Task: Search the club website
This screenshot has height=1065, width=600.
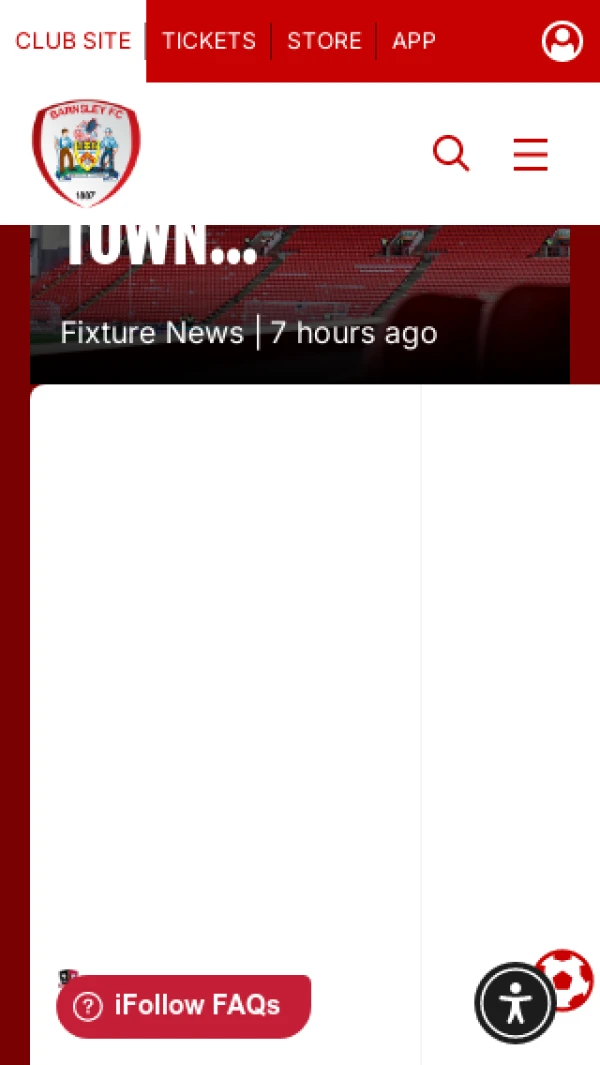Action: click(x=450, y=154)
